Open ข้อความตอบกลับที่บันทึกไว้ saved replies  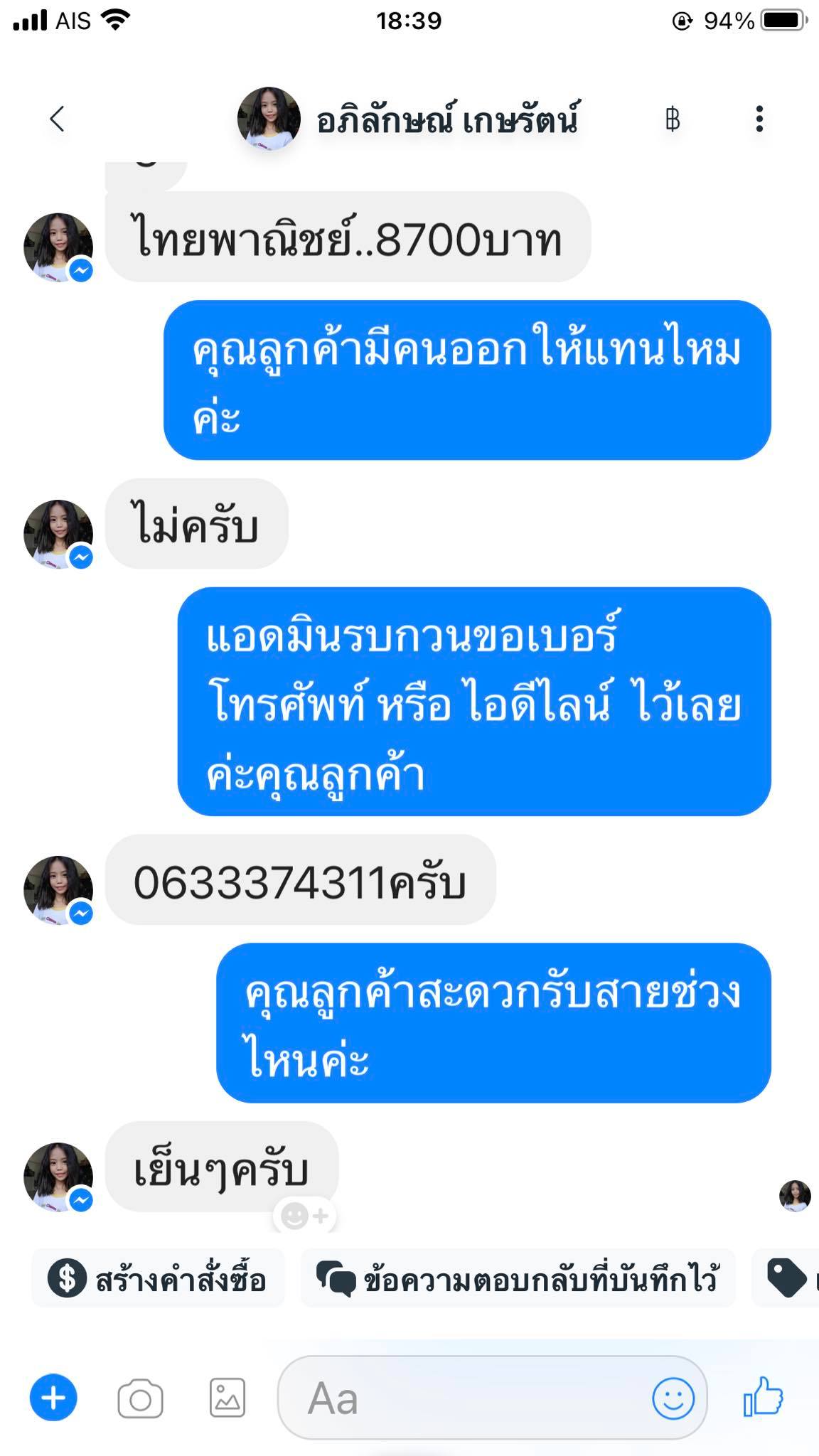click(518, 1280)
